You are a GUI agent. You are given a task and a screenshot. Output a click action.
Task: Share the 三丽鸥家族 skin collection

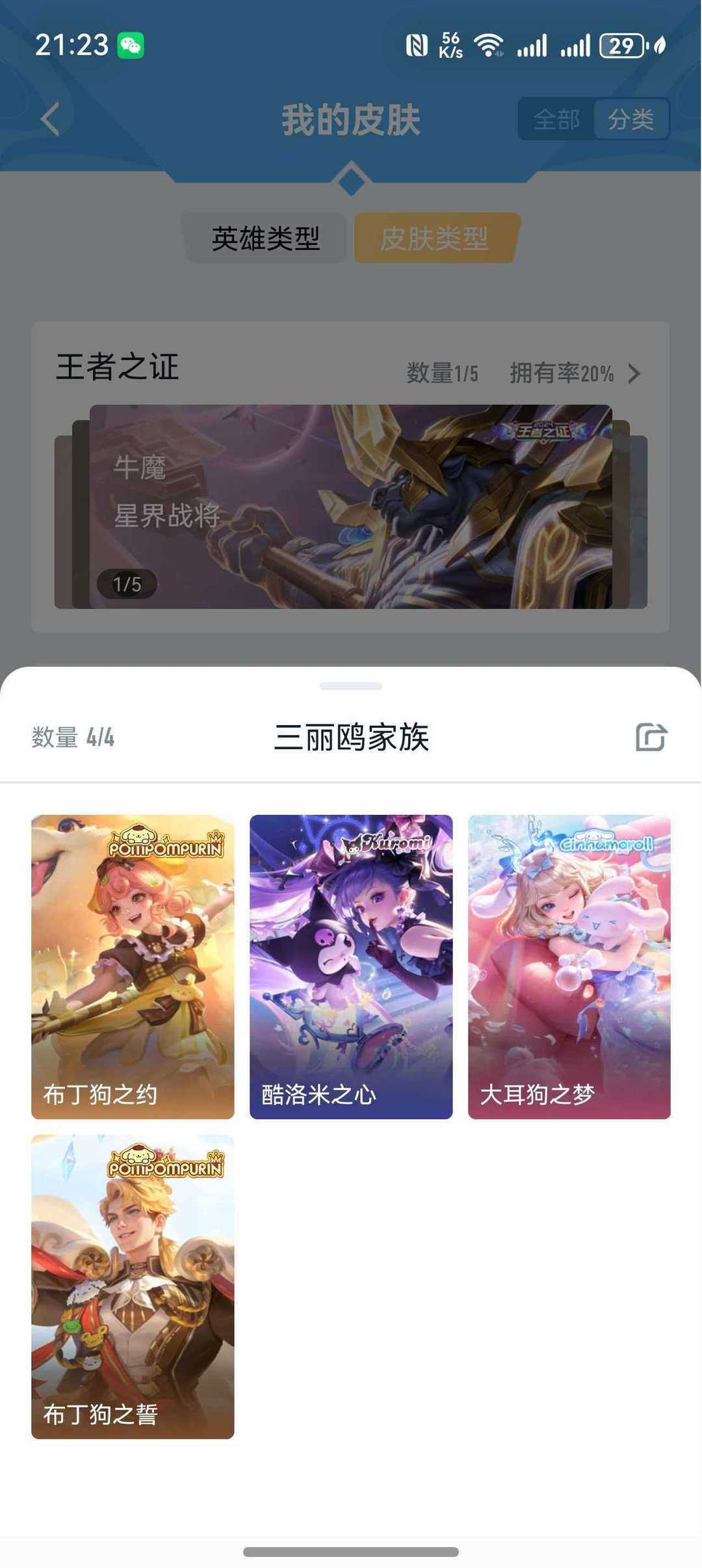tap(651, 737)
